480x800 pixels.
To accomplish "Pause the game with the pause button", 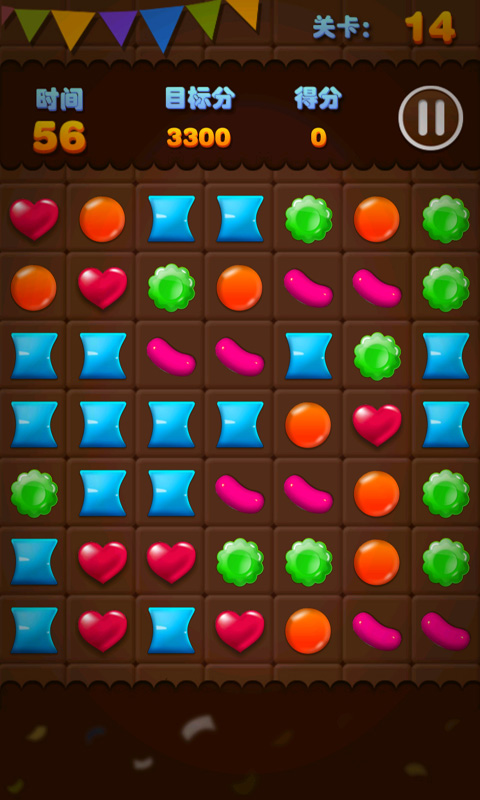I will (x=430, y=118).
